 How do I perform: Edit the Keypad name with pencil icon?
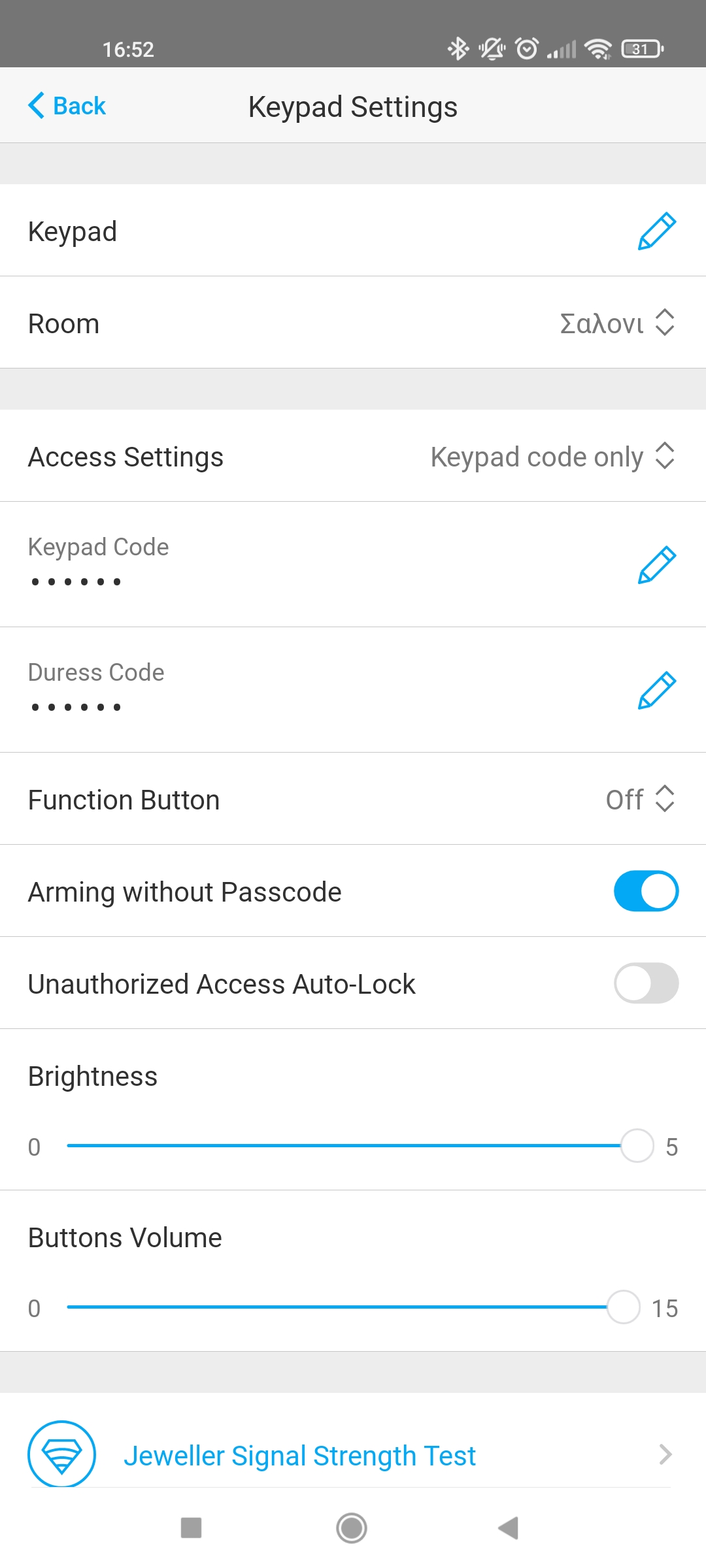(x=656, y=231)
